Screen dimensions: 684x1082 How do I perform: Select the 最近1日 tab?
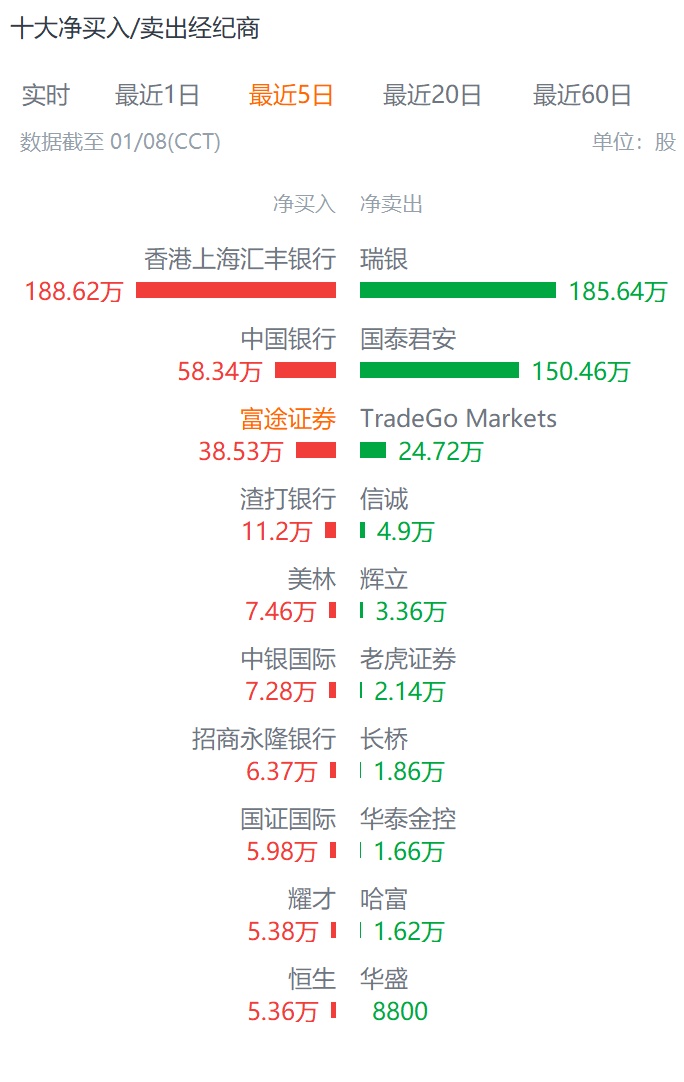point(158,96)
